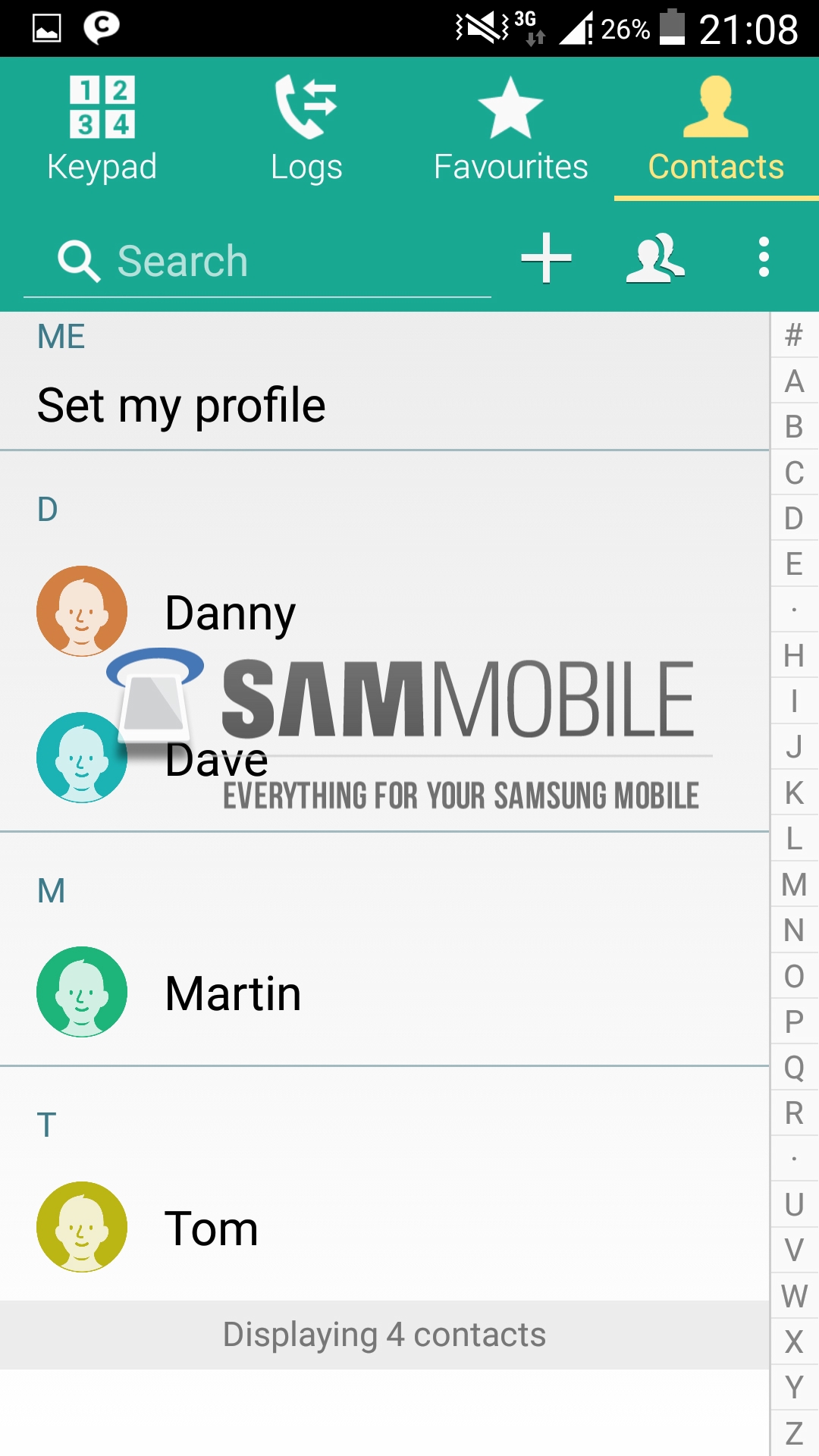This screenshot has width=819, height=1456.
Task: Tap Martin's green avatar picture
Action: point(82,992)
